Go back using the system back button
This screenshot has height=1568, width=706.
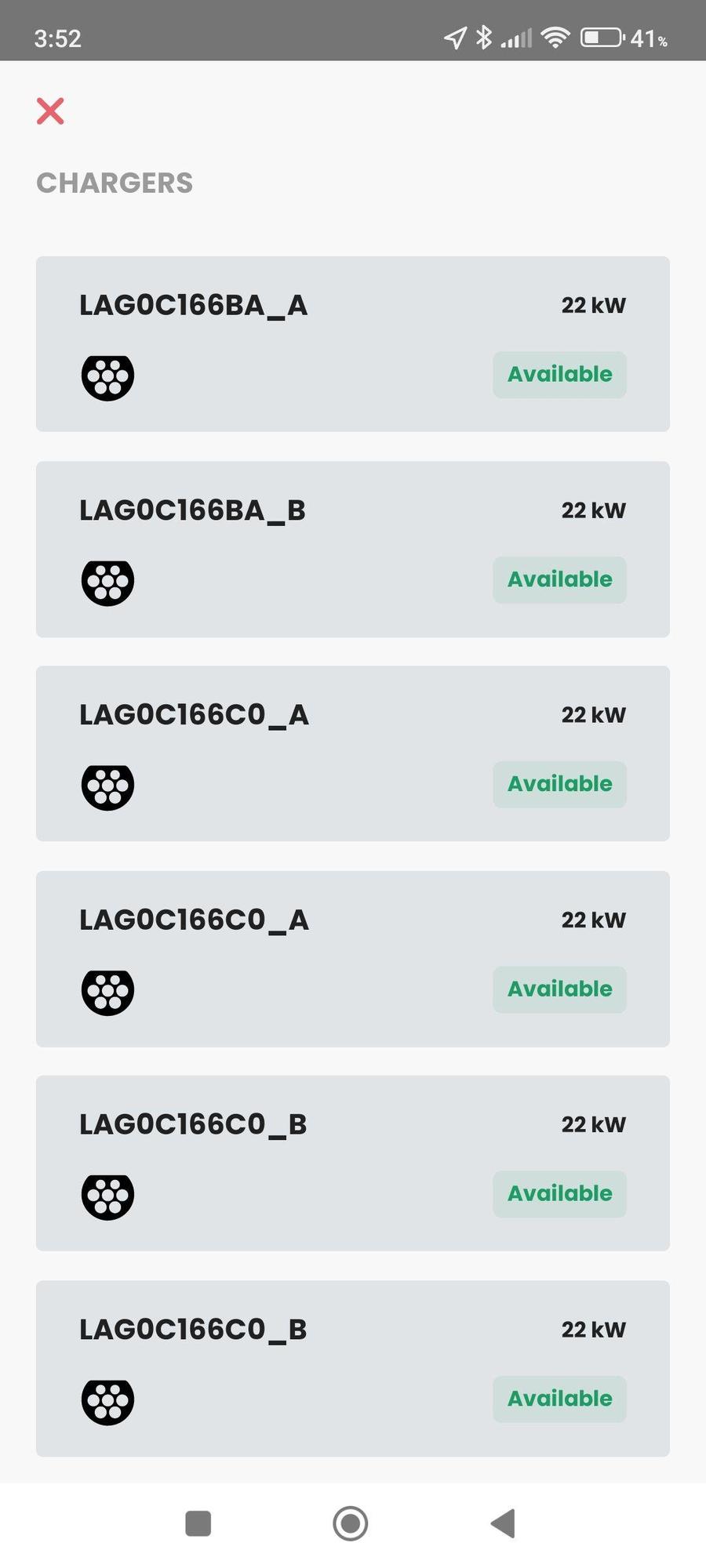[502, 1523]
